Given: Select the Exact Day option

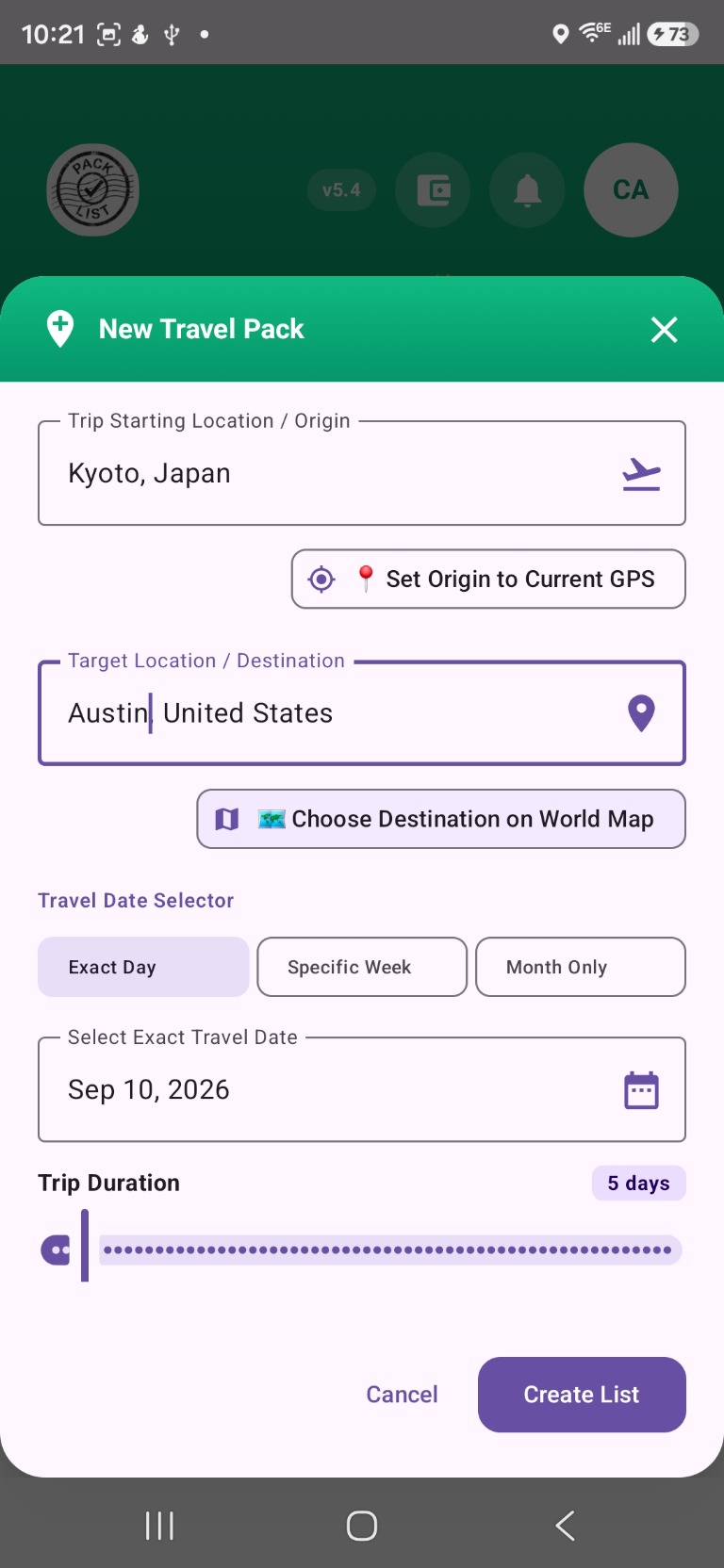Looking at the screenshot, I should tap(143, 967).
